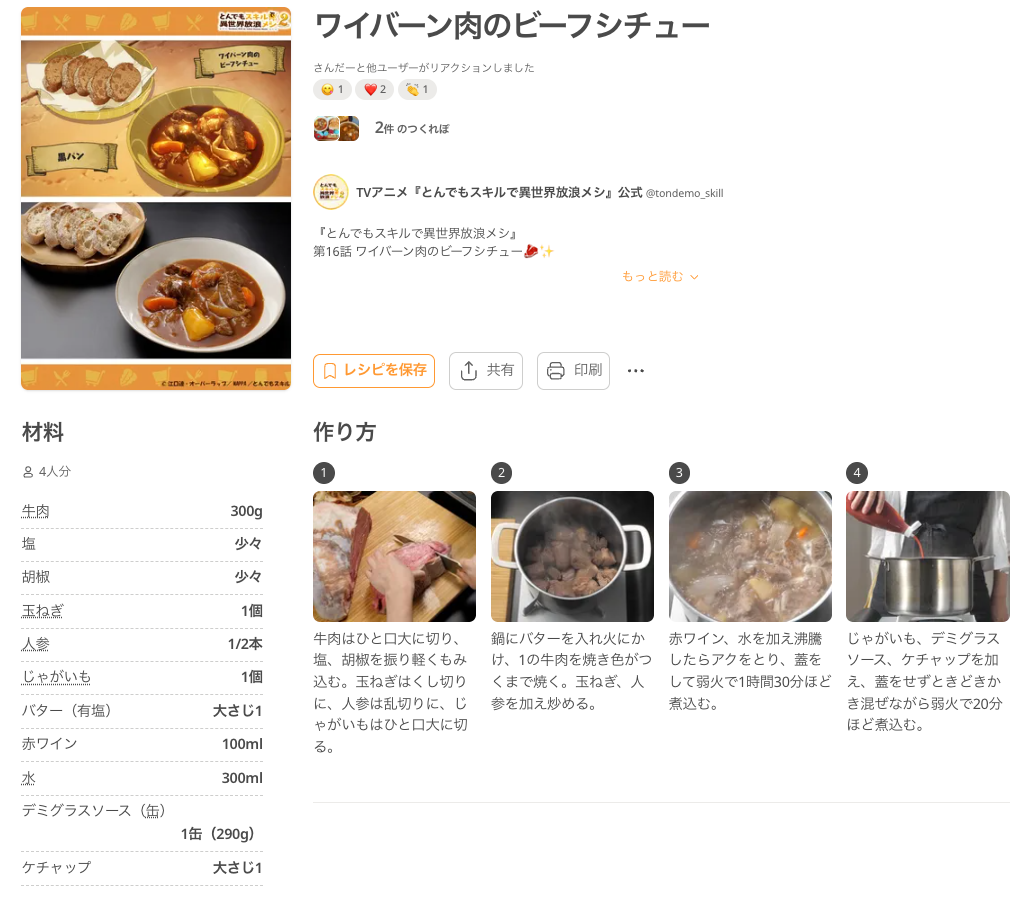Open the 塩 ingredient link
The image size is (1022, 902).
[29, 544]
